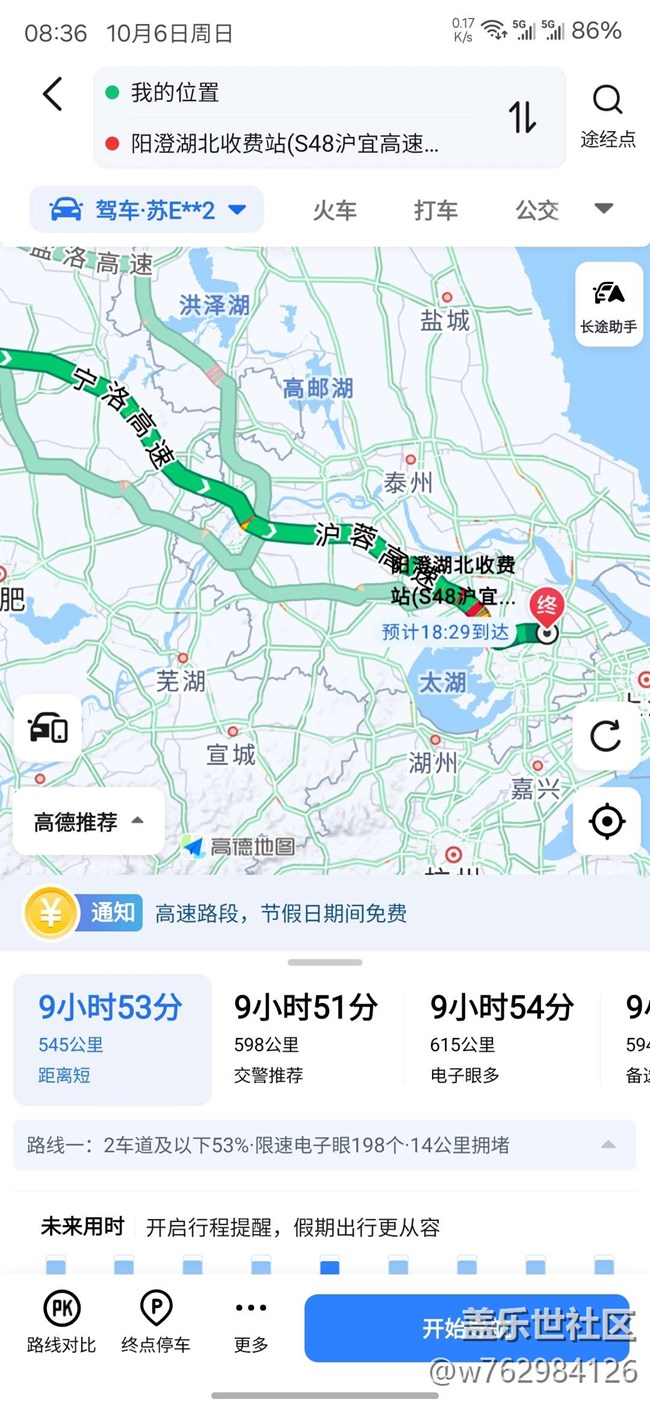Select the 9小时54分 电子眼多 route
Screen dimensions: 650x1408
click(x=502, y=1039)
